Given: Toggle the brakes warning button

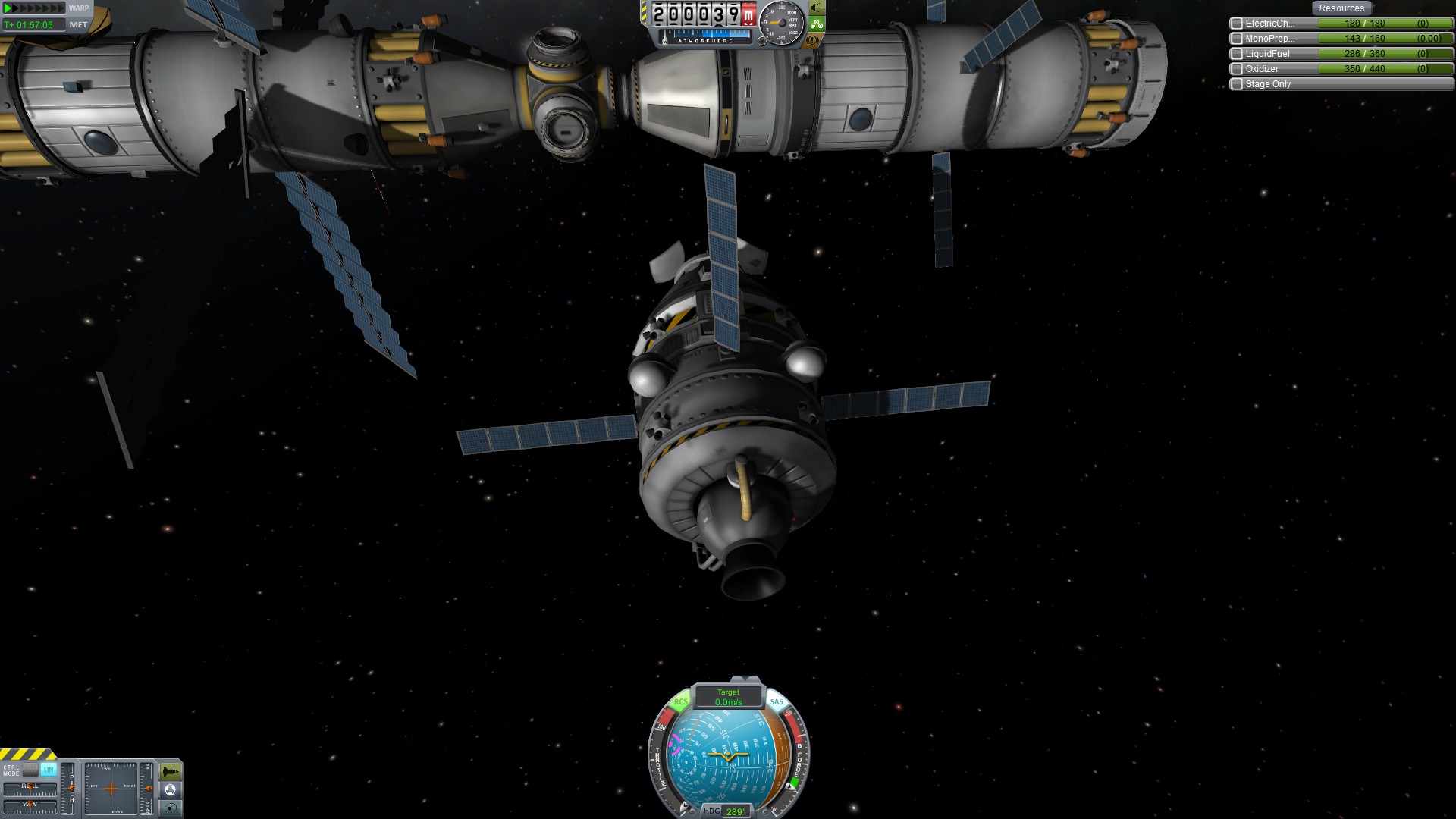Looking at the screenshot, I should [814, 39].
